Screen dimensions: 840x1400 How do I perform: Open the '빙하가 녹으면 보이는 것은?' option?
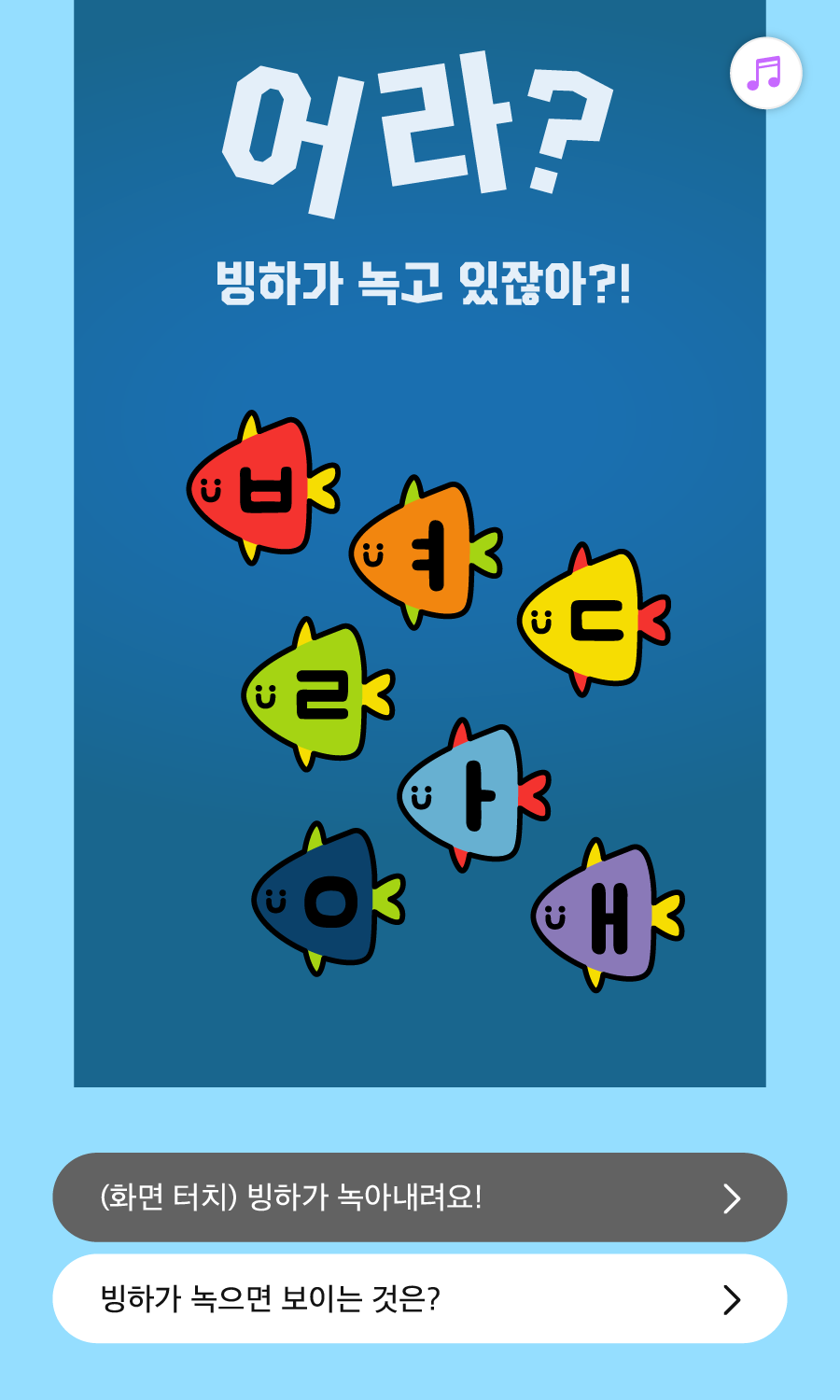[x=419, y=1298]
